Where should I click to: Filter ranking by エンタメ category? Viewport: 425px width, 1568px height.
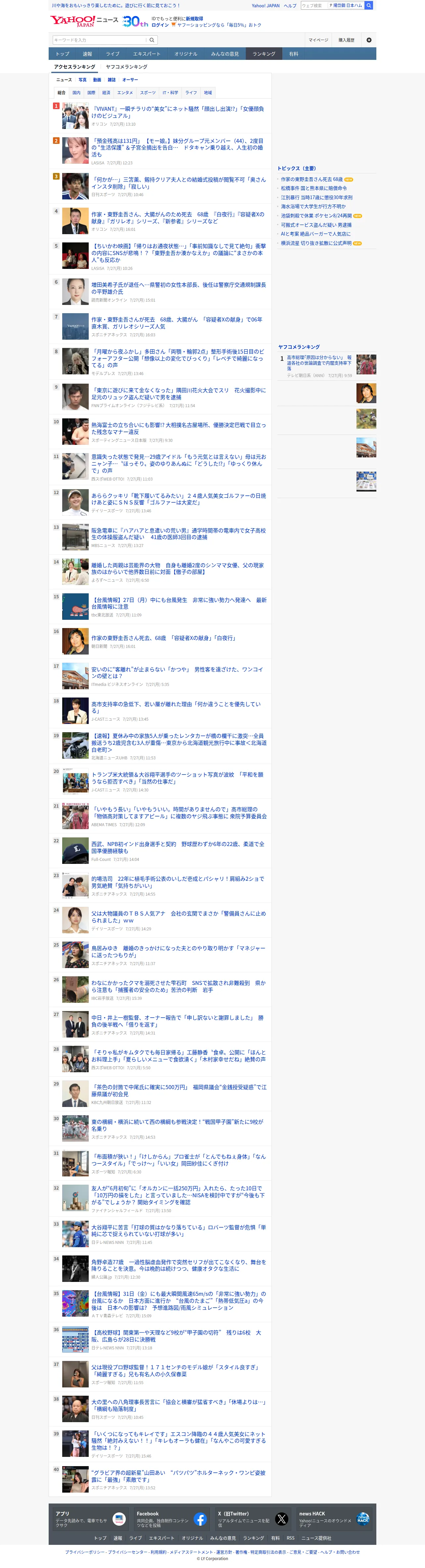point(125,93)
